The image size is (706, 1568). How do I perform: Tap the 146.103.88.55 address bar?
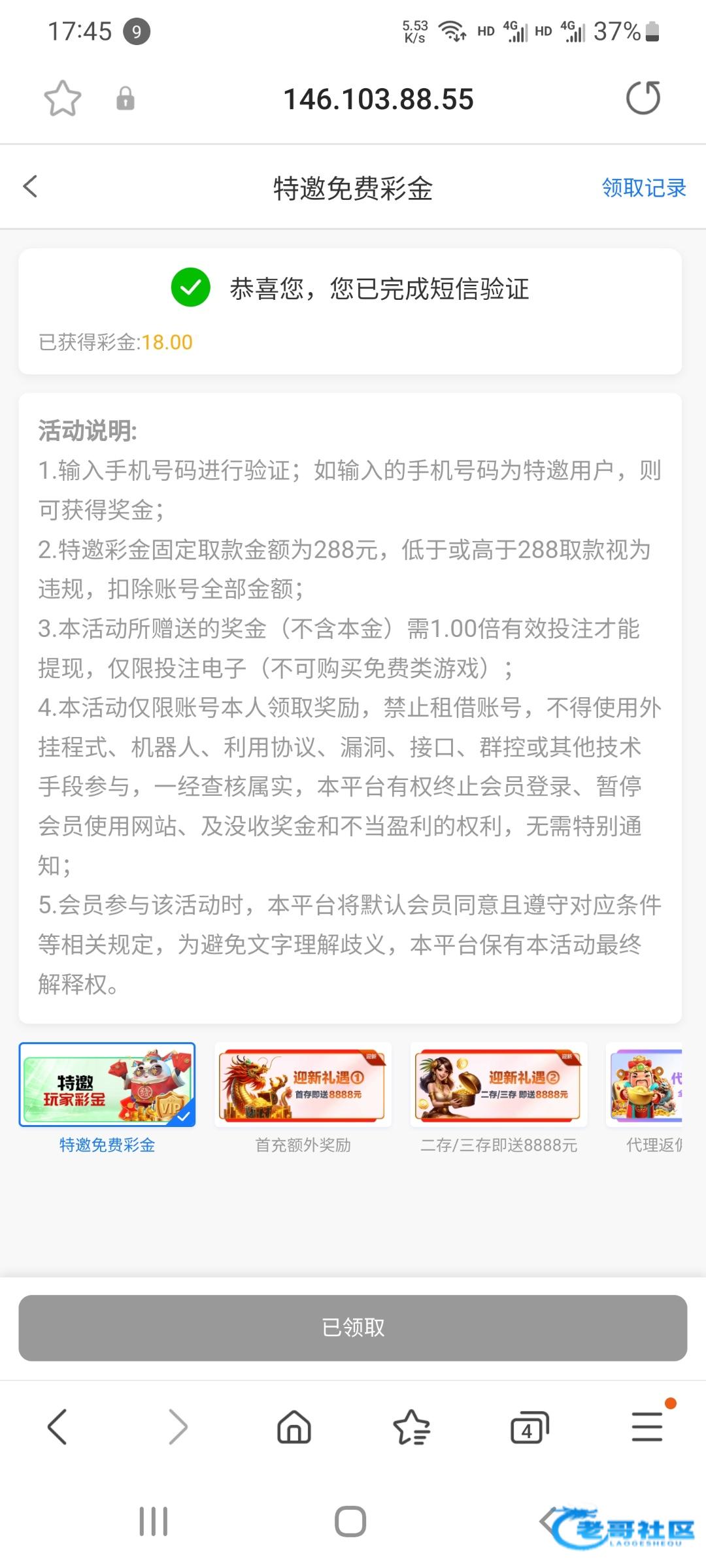click(x=378, y=99)
